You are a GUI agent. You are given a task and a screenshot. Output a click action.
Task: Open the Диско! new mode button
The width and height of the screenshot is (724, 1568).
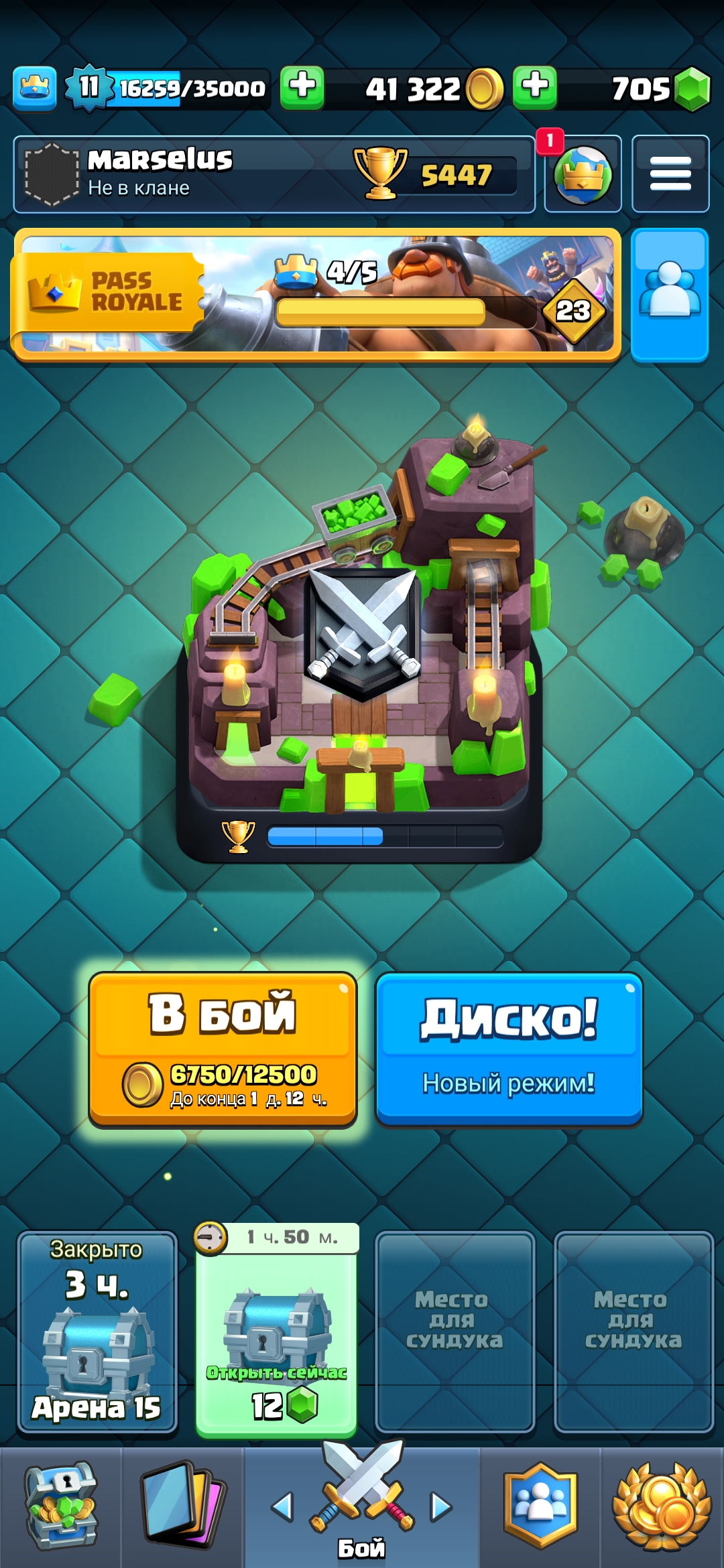tap(509, 1049)
